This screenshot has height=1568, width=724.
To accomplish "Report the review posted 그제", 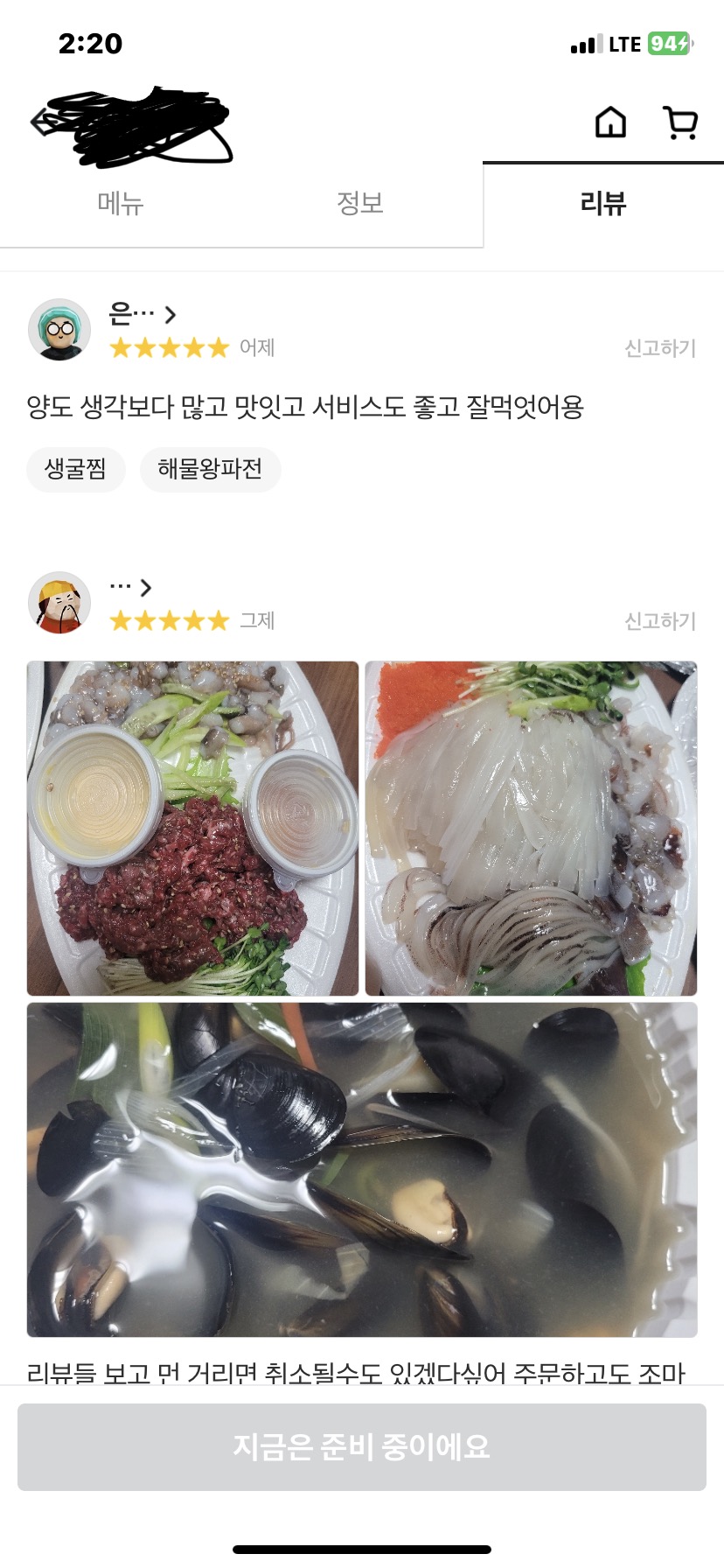I will point(659,621).
